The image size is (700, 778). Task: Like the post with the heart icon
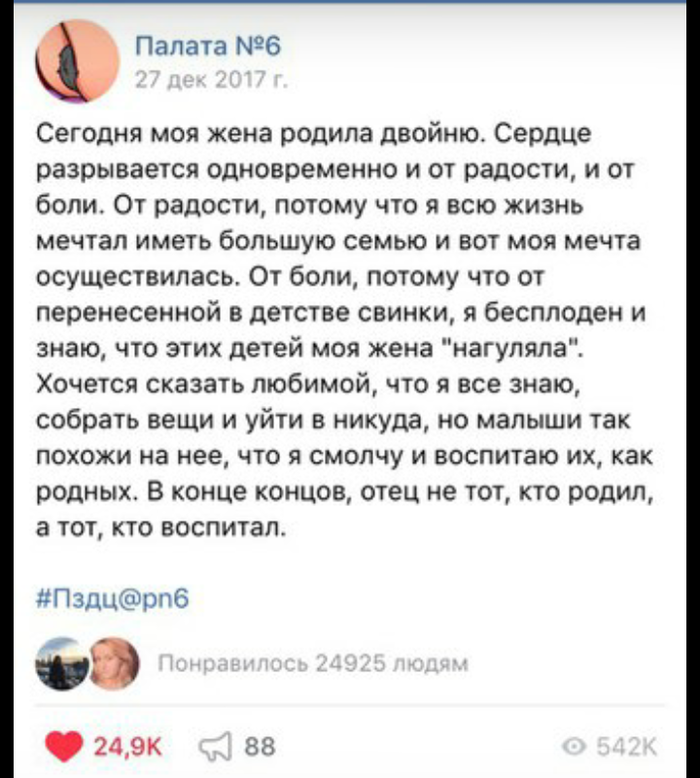(67, 745)
